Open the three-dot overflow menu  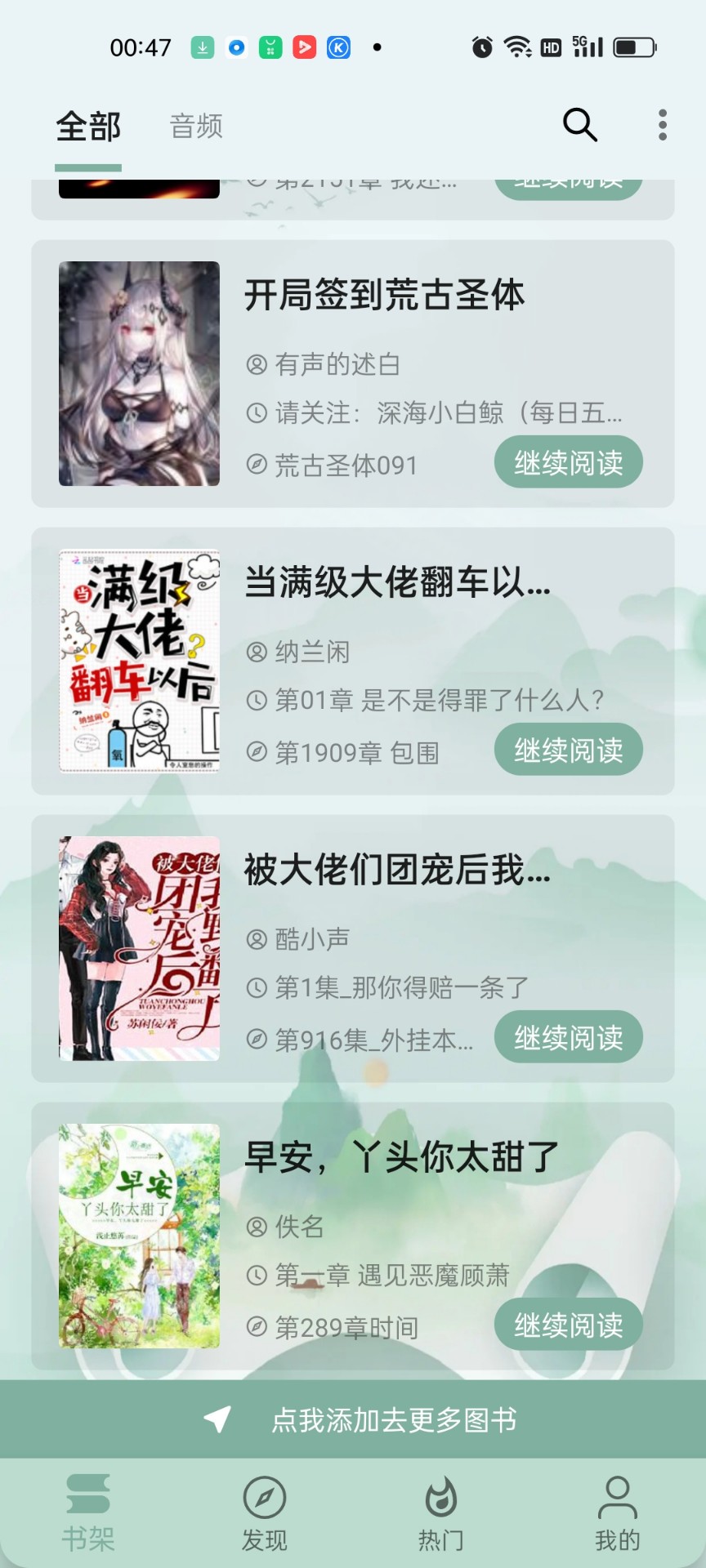[660, 126]
